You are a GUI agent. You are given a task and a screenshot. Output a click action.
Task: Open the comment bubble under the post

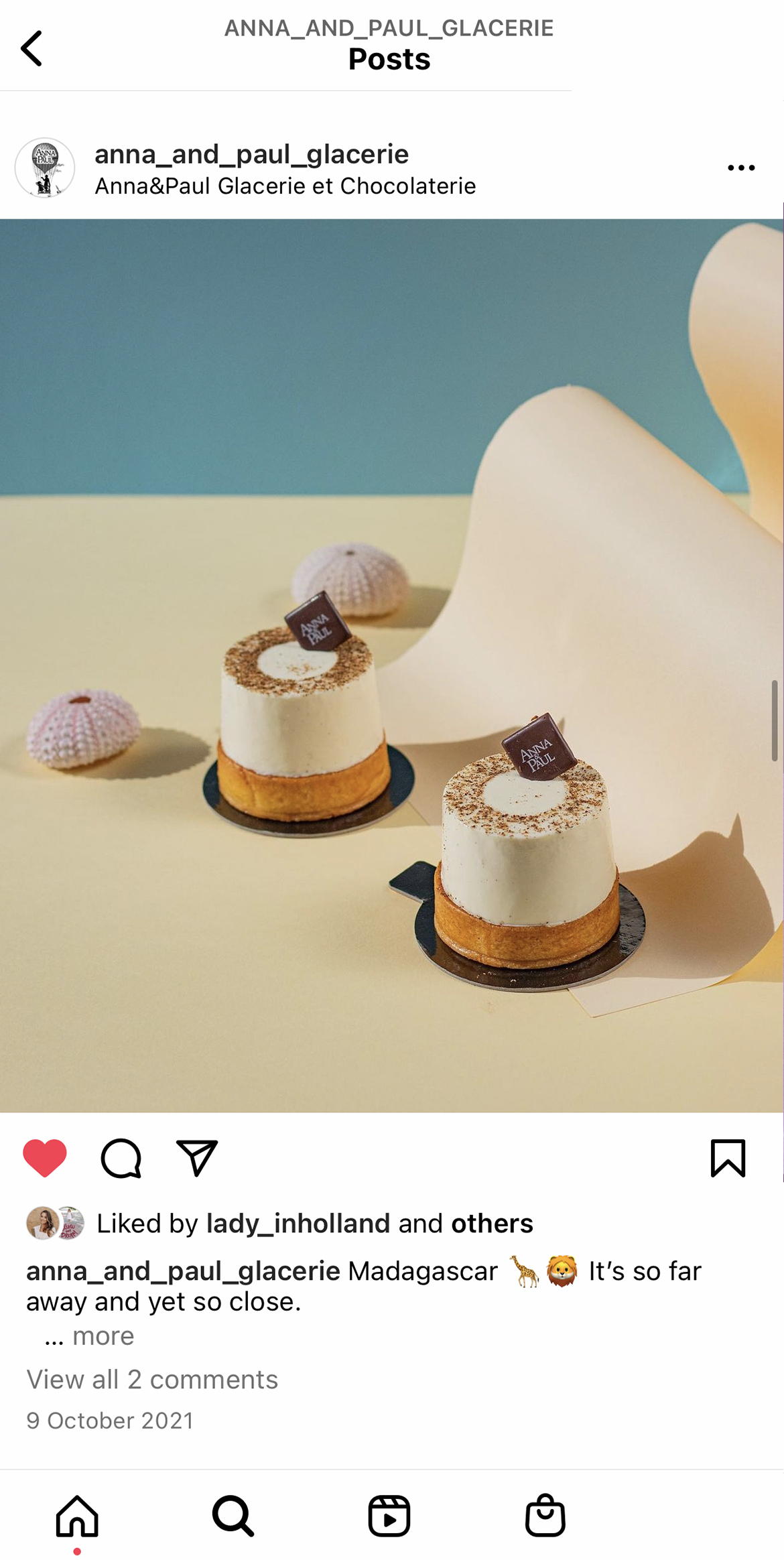click(121, 1158)
